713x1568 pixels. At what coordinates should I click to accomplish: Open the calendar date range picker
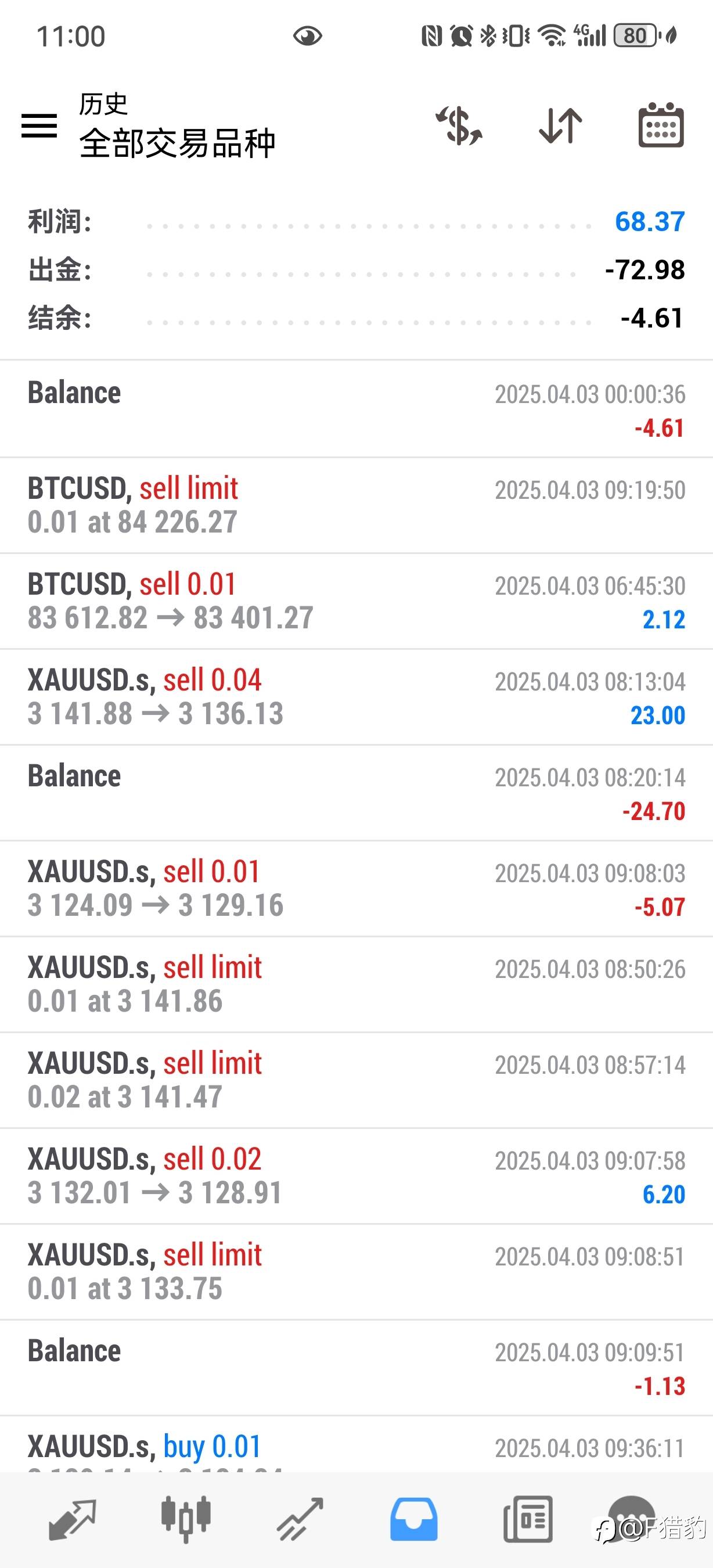(661, 126)
